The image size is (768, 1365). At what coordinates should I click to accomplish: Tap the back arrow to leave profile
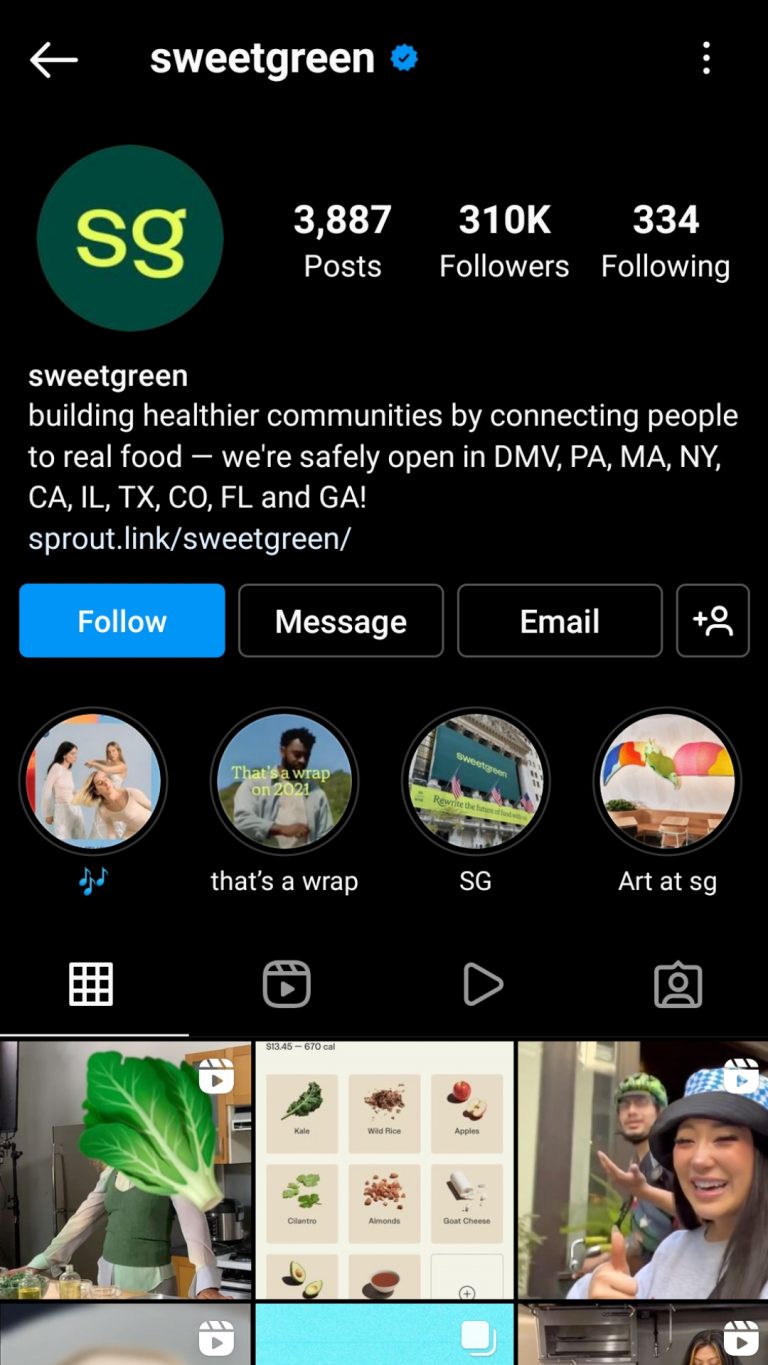54,59
